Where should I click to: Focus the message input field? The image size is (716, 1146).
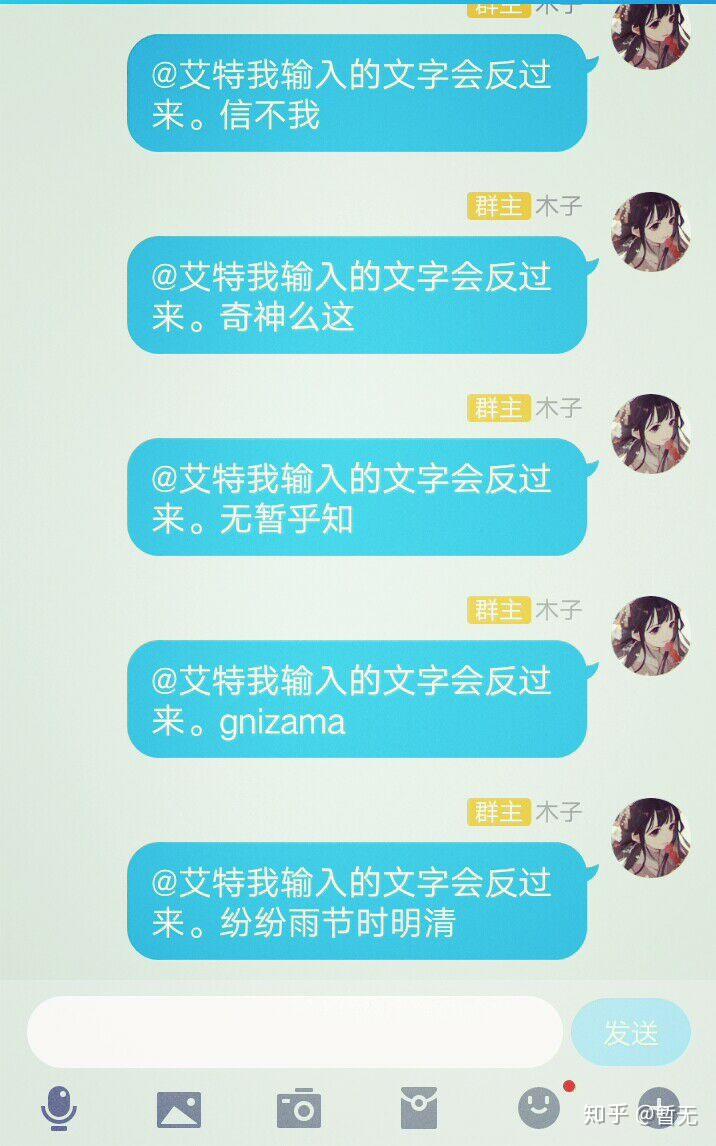coord(294,1031)
